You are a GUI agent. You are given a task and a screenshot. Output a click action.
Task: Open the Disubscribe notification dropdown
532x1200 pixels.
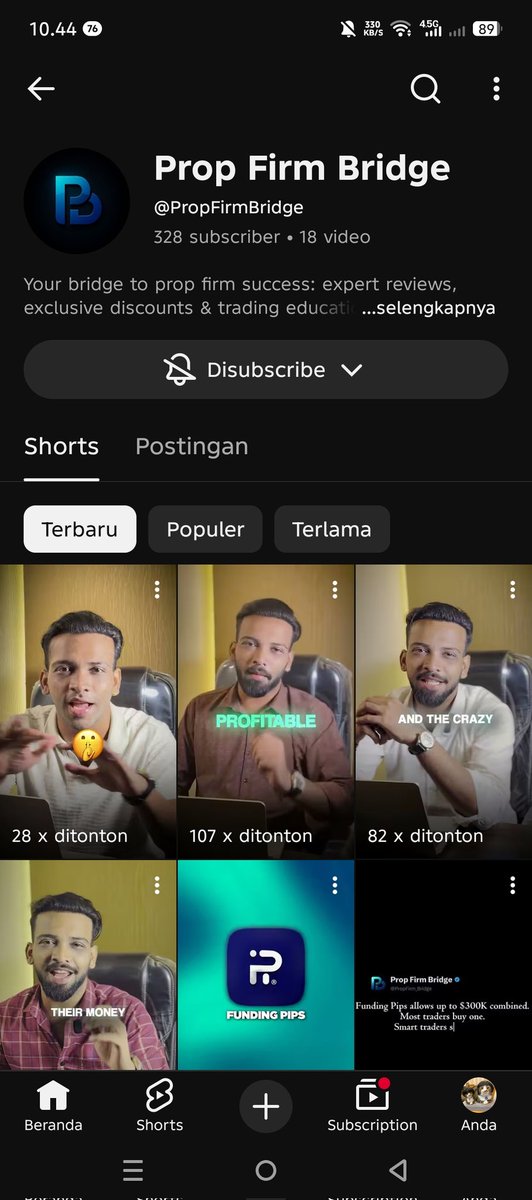tap(266, 370)
